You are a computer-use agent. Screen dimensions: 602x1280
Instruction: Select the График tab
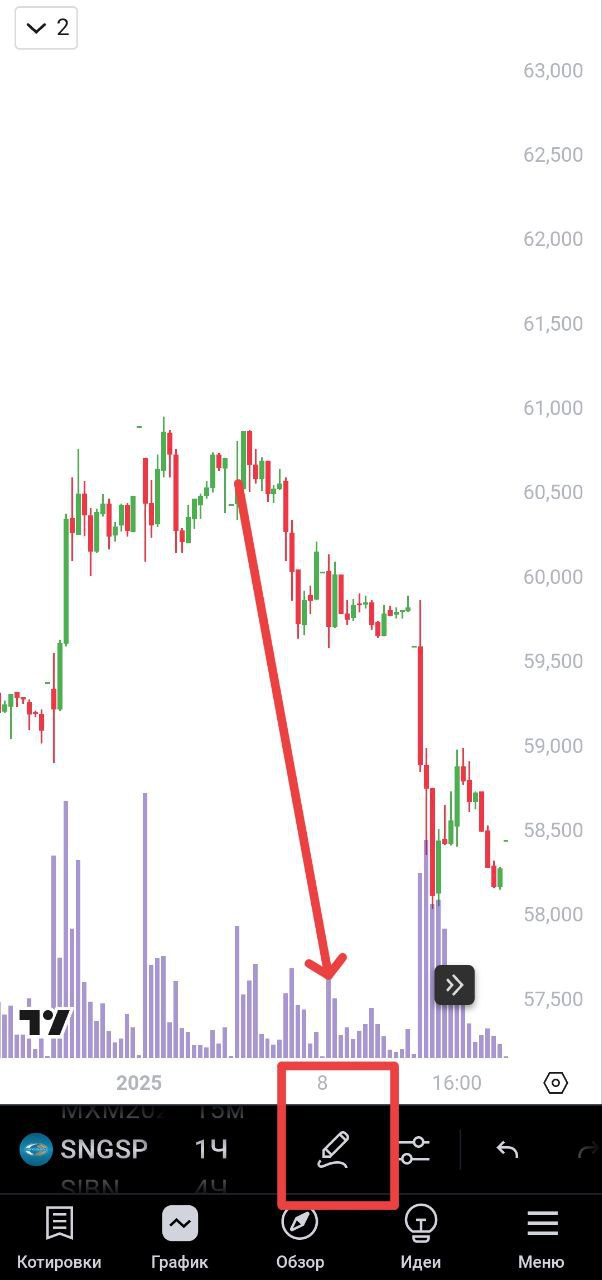(180, 1237)
